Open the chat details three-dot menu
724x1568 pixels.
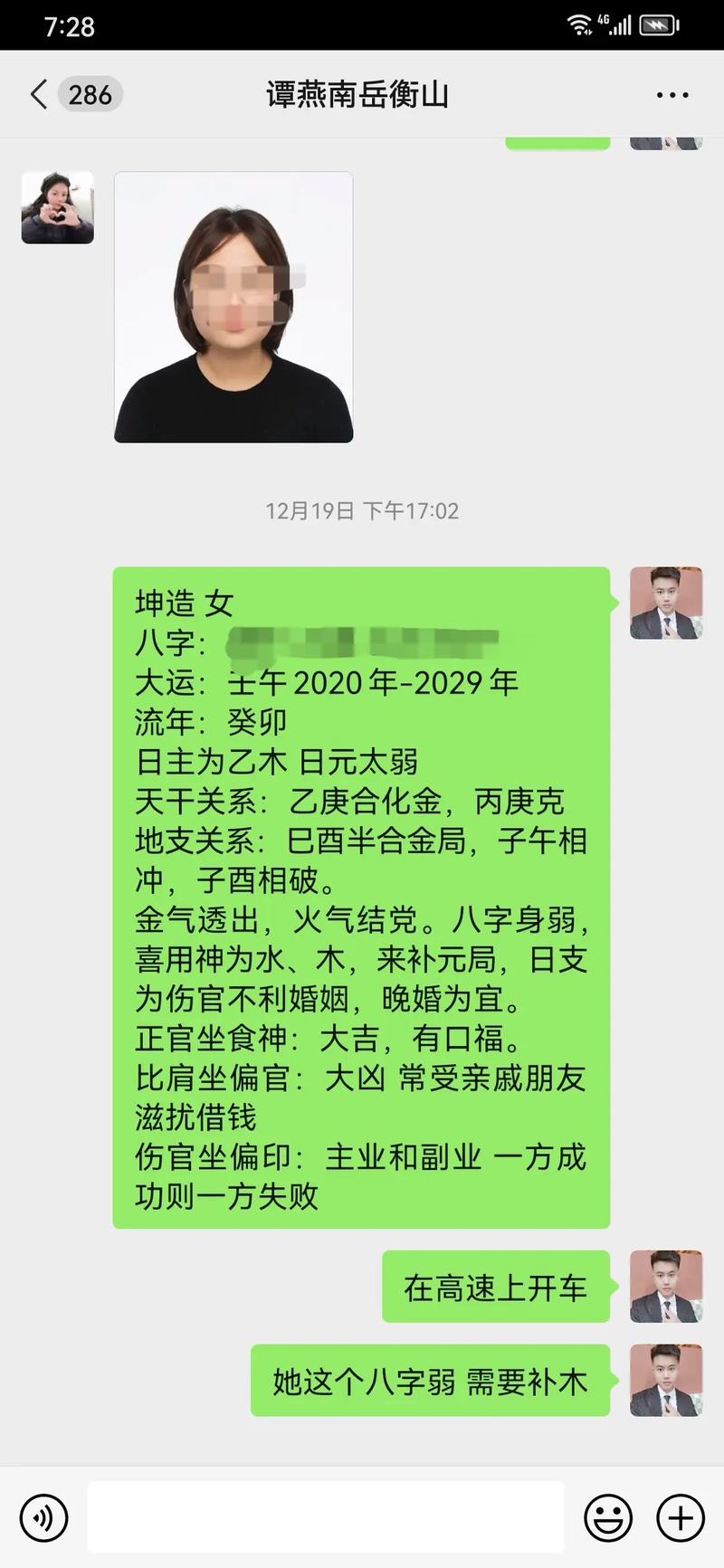[x=672, y=95]
